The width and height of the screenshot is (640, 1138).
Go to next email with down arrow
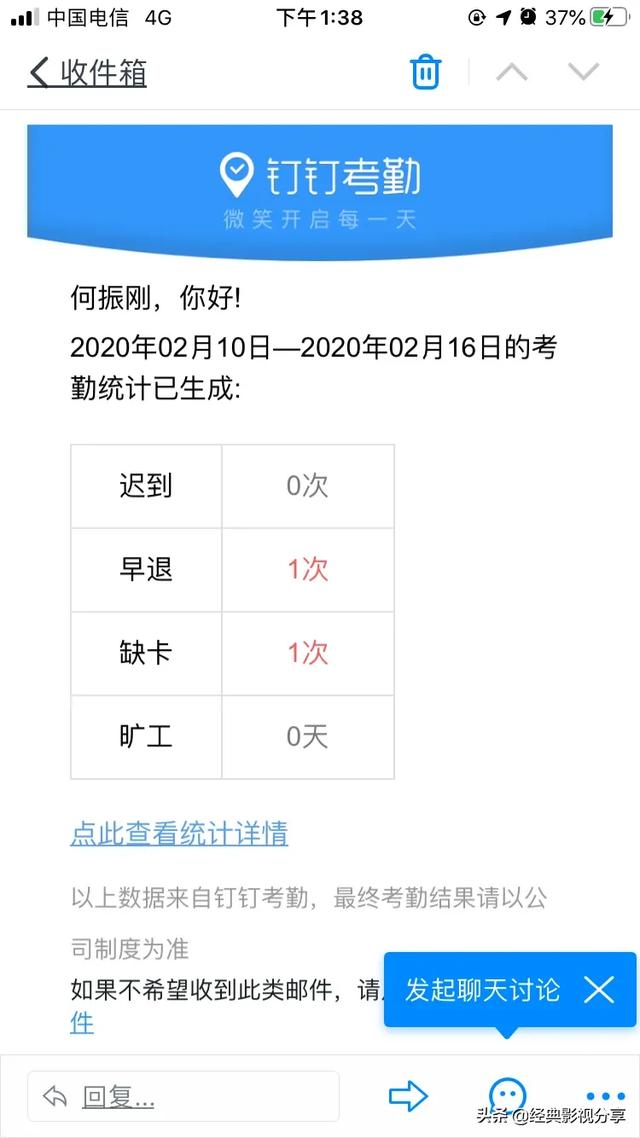pyautogui.click(x=583, y=71)
